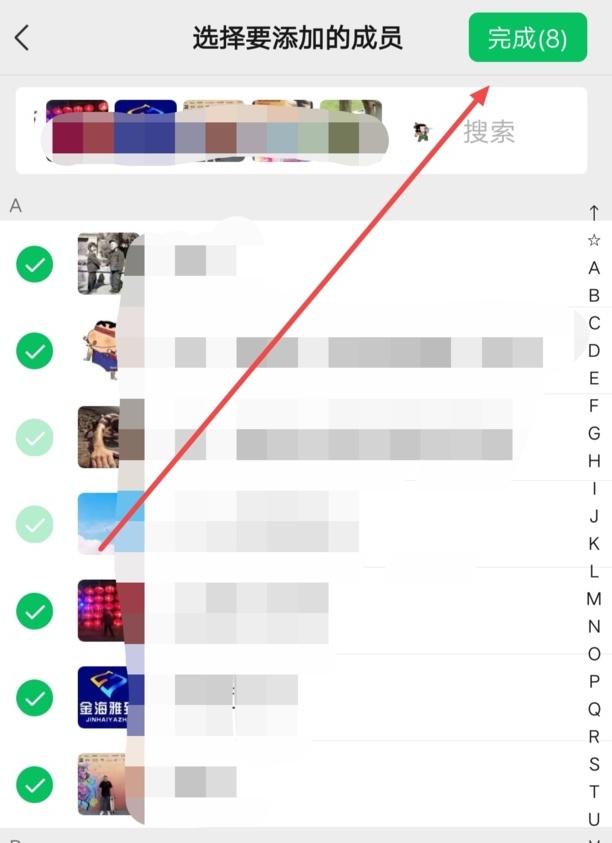Image resolution: width=612 pixels, height=843 pixels.
Task: Uncheck the contact with the black-and-white photo avatar
Action: (35, 265)
